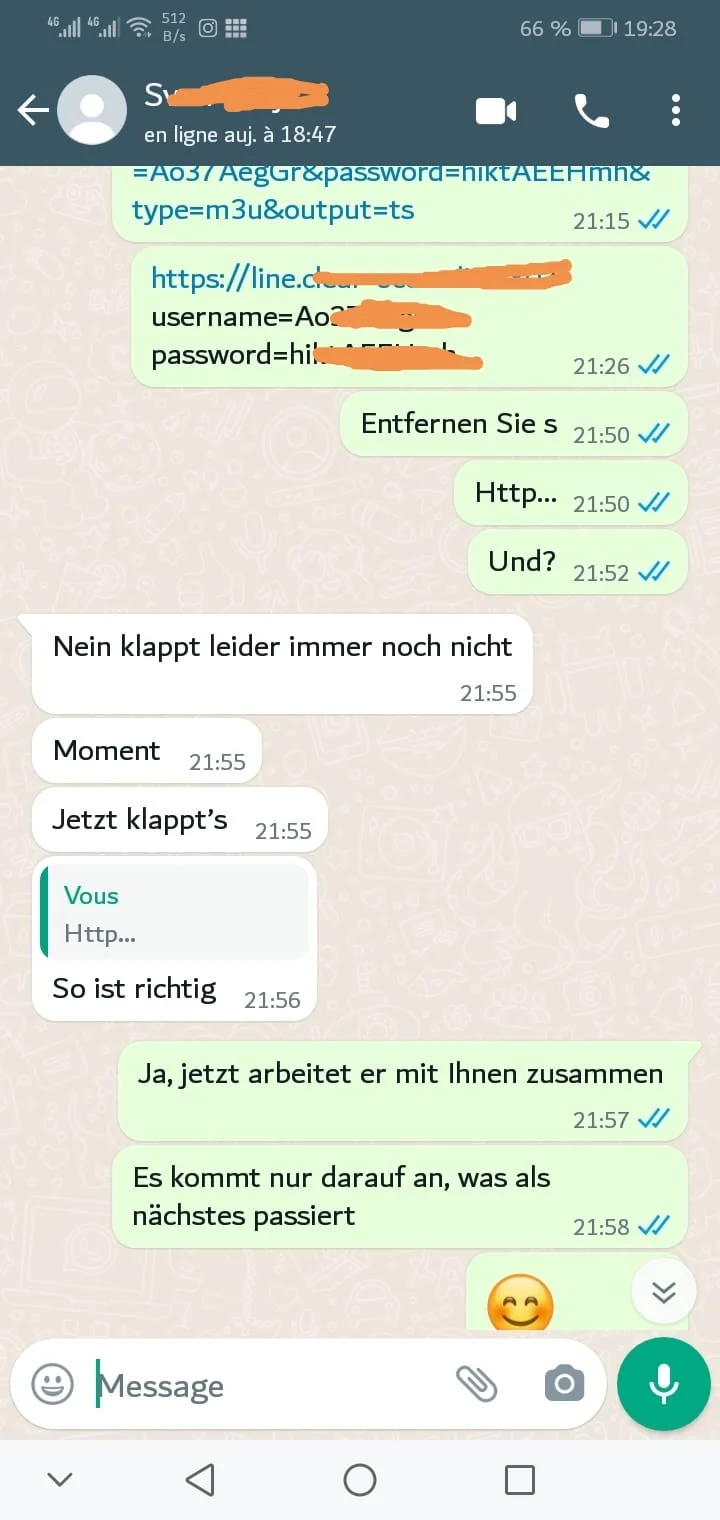Start a voice call
The image size is (720, 1520).
(591, 111)
